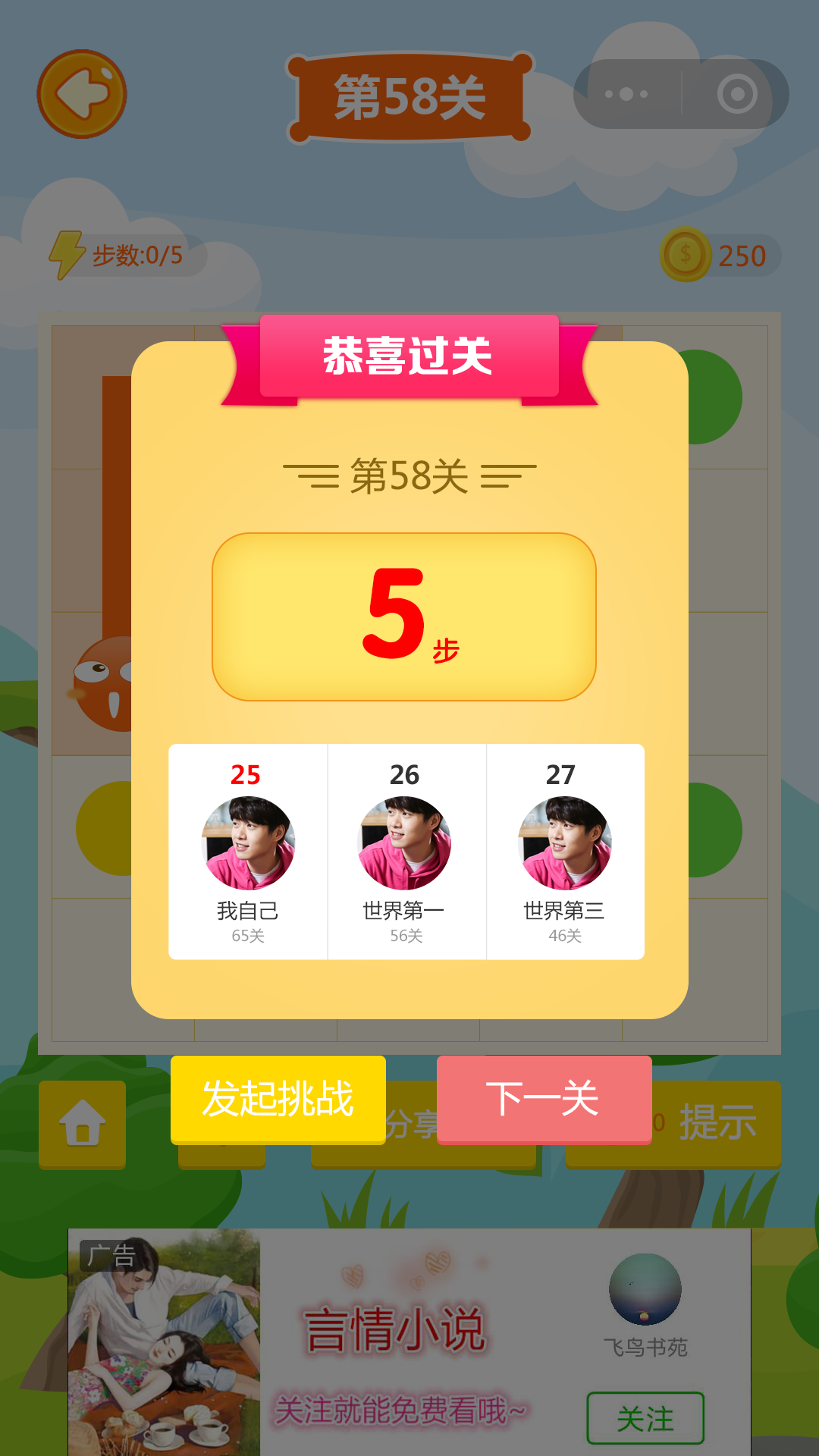Go to next level with 下一关
This screenshot has width=819, height=1456.
point(544,1098)
